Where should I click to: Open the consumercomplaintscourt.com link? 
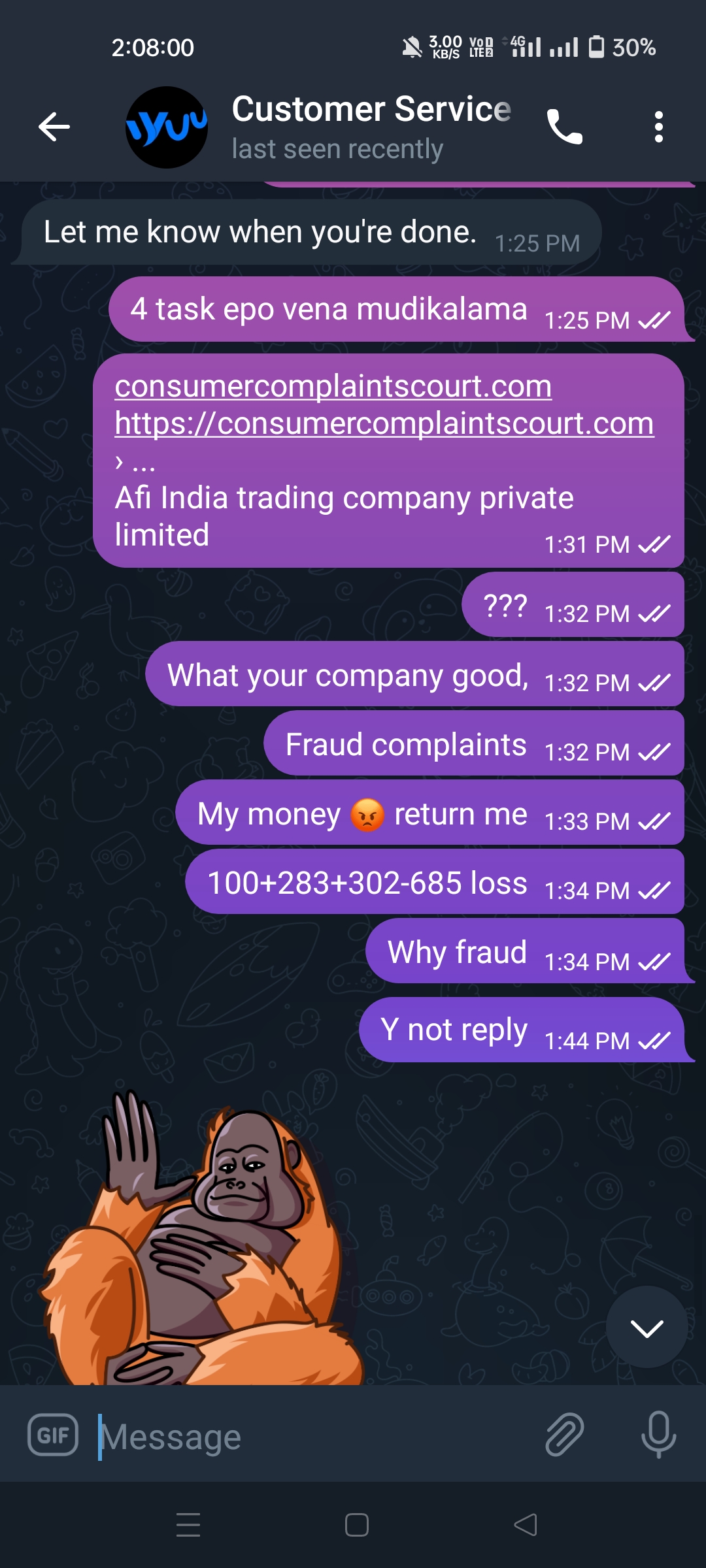pyautogui.click(x=333, y=386)
